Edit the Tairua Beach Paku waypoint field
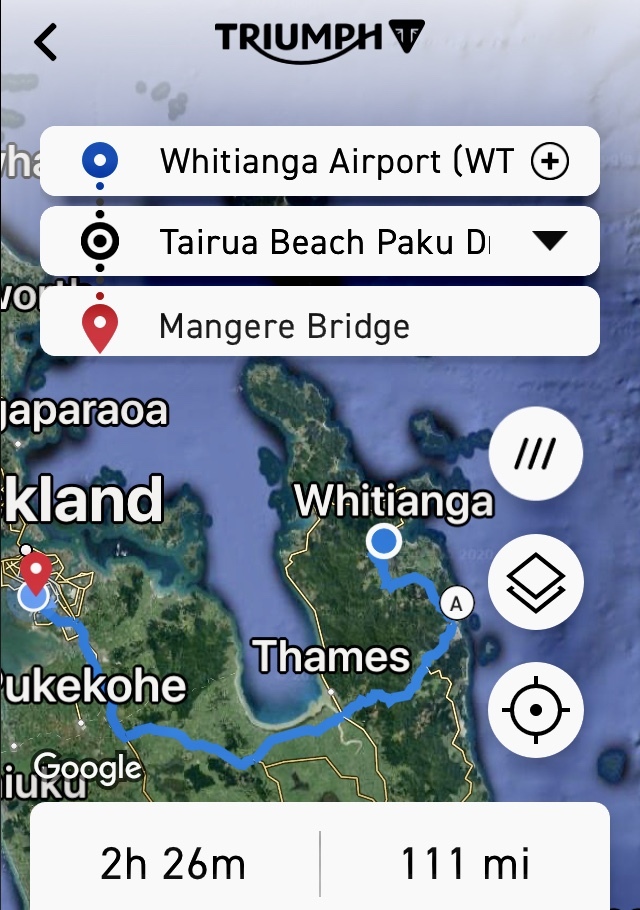 click(x=325, y=241)
